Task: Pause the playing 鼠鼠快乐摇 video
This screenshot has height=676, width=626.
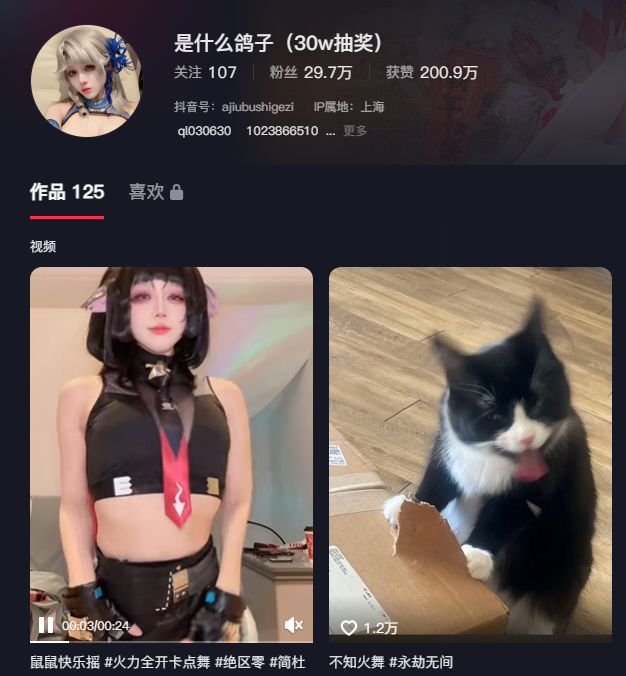Action: tap(46, 625)
